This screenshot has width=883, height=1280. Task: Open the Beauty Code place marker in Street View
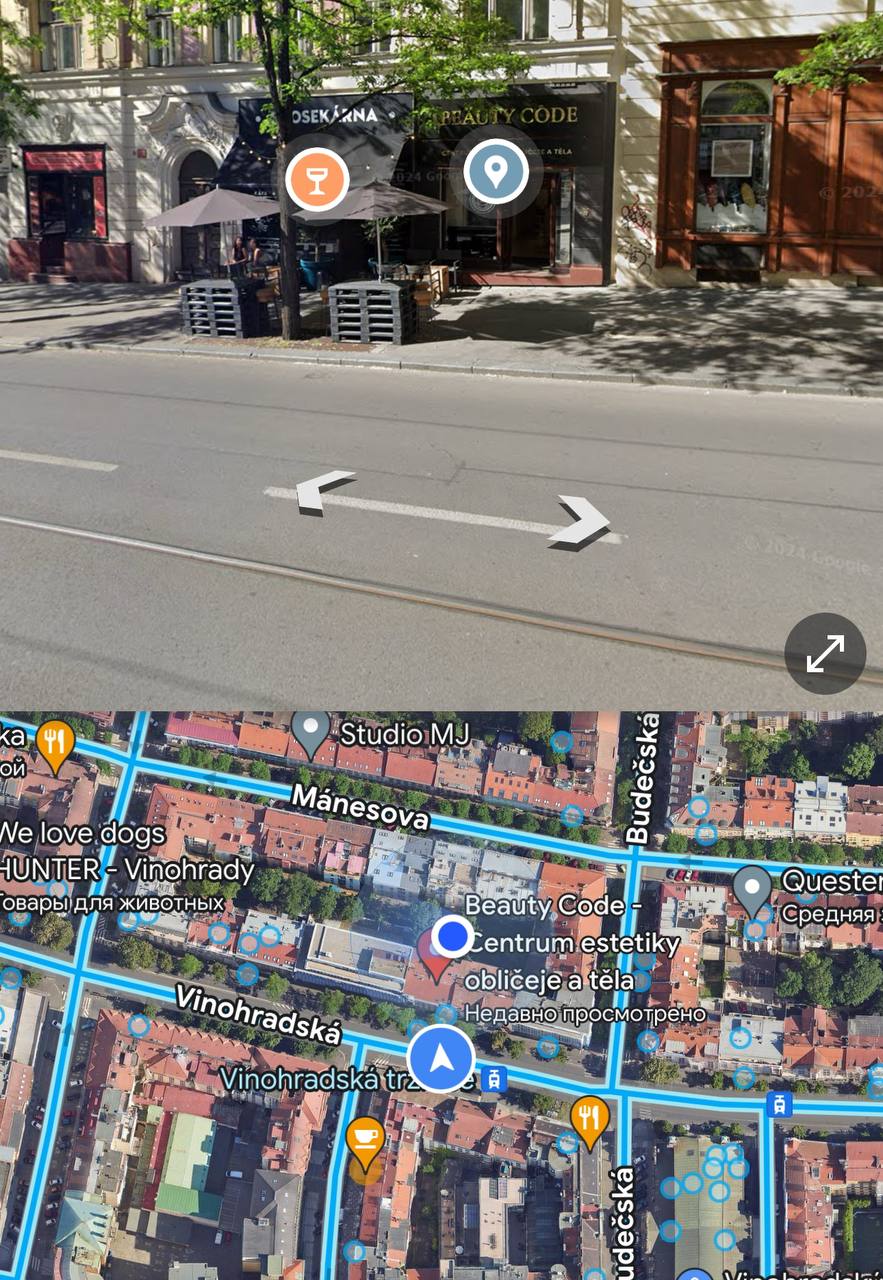coord(496,172)
